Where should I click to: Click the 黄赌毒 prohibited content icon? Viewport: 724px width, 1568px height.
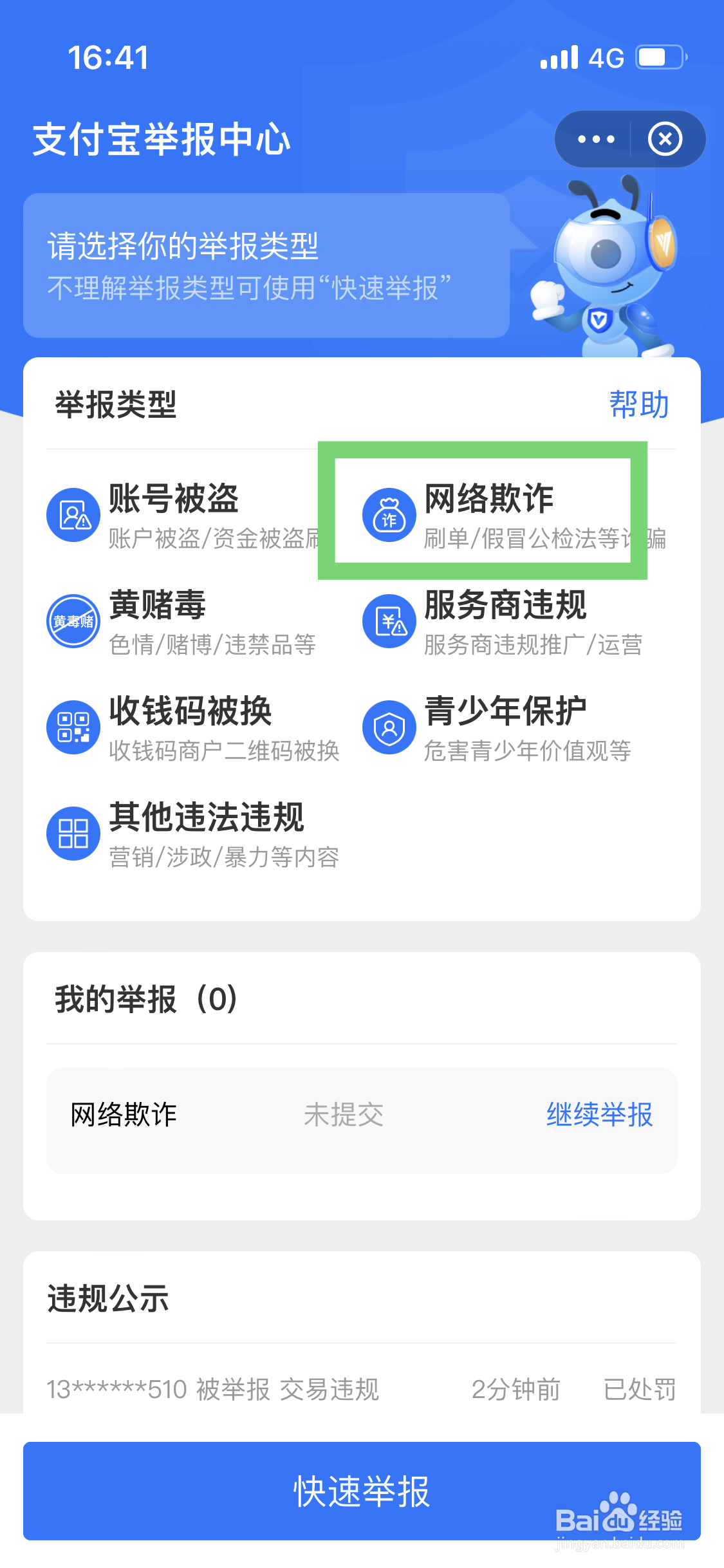[73, 621]
